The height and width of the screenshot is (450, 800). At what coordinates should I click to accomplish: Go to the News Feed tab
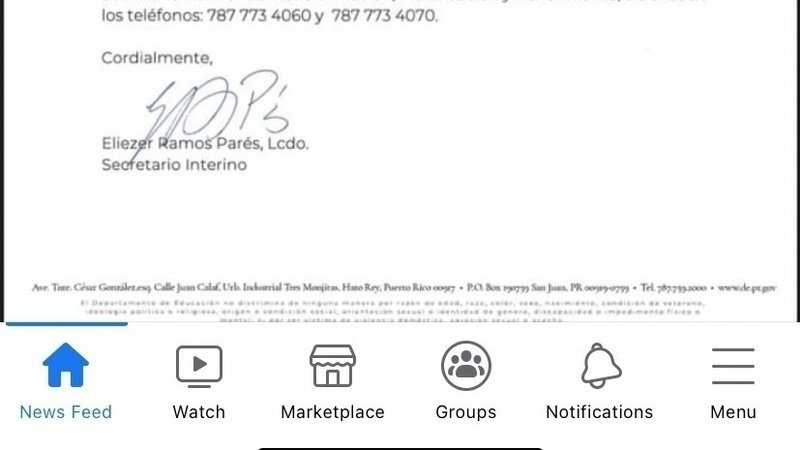click(66, 380)
